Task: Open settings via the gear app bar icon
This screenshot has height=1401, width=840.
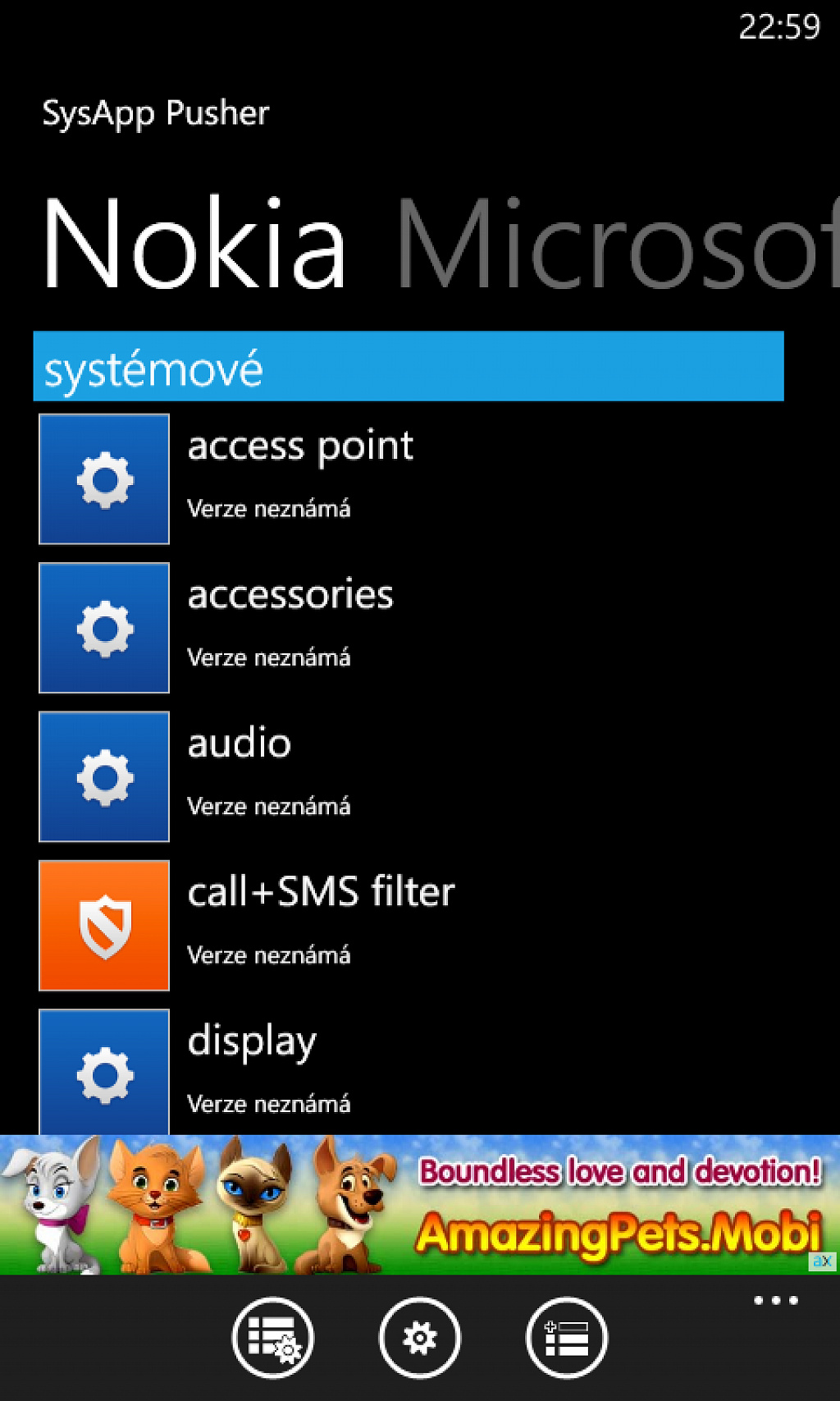Action: 420,1338
